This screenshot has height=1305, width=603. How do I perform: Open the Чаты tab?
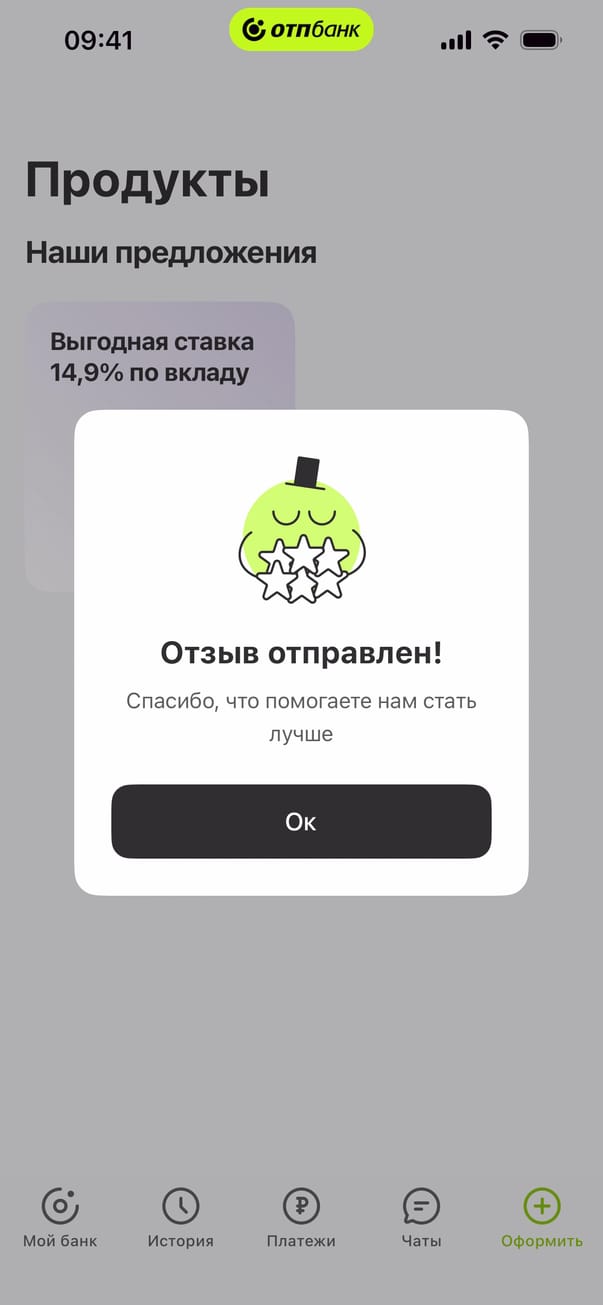point(421,1217)
